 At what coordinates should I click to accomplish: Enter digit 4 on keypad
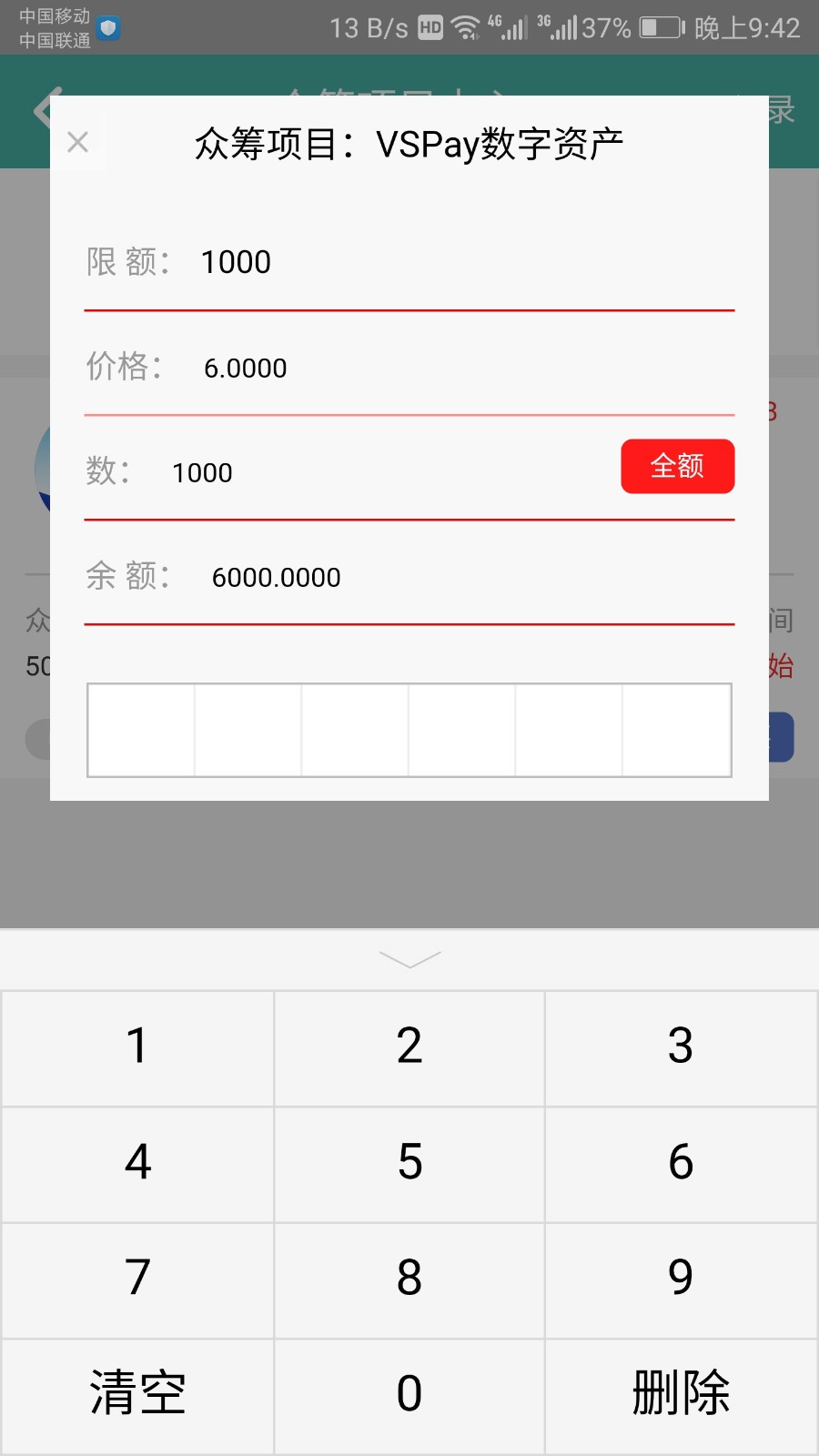pyautogui.click(x=137, y=1164)
